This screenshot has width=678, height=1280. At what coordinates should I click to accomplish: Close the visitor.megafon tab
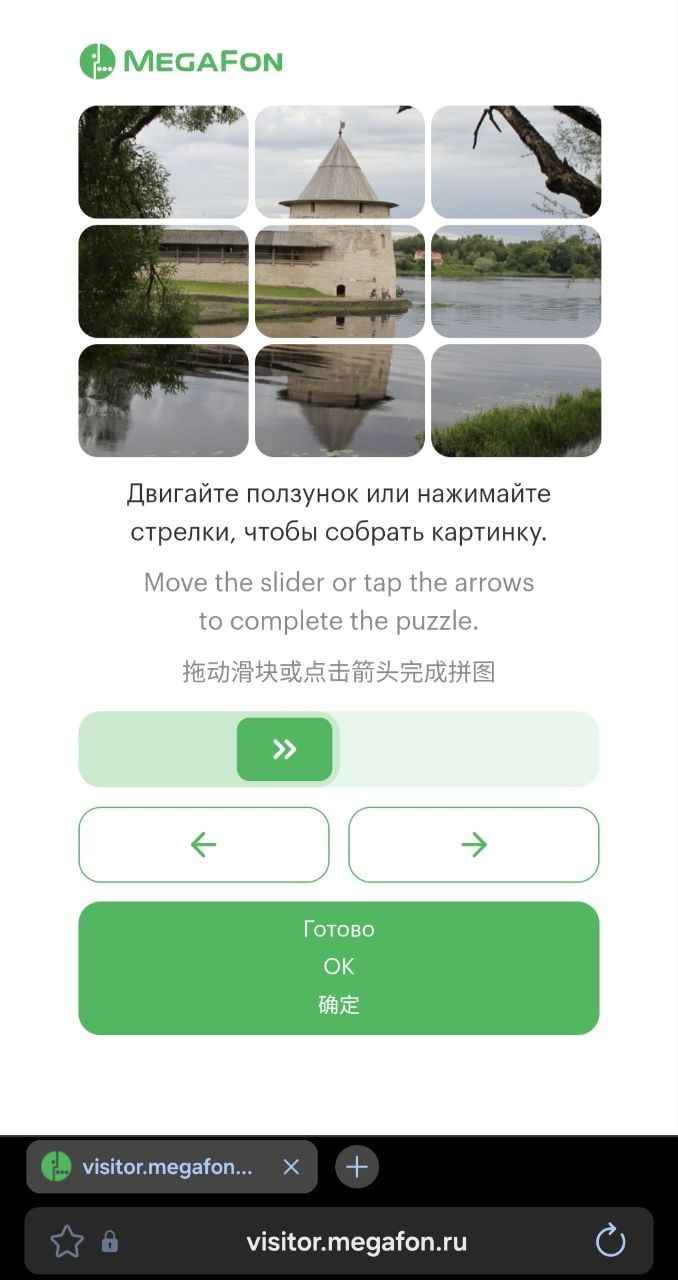tap(291, 1167)
